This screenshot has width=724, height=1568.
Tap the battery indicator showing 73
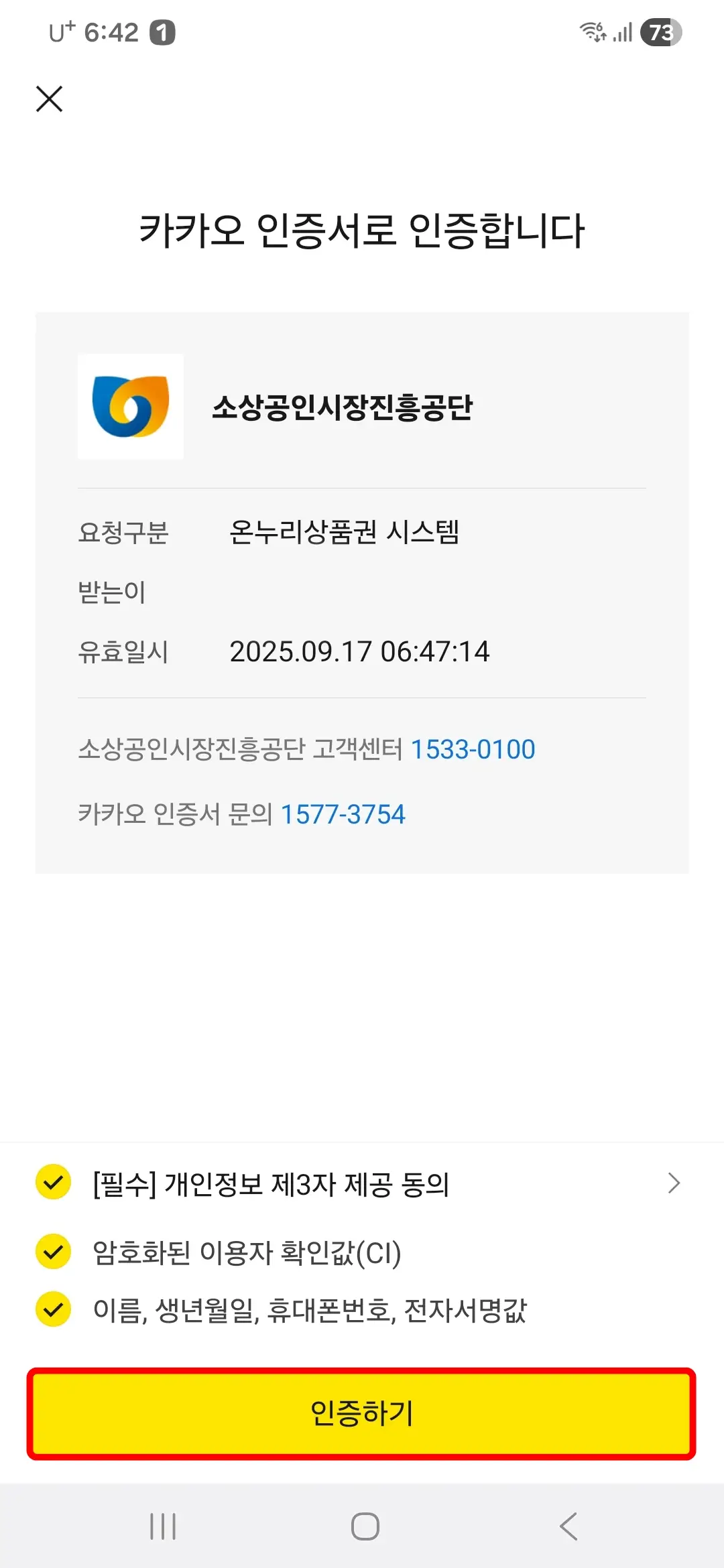[660, 32]
